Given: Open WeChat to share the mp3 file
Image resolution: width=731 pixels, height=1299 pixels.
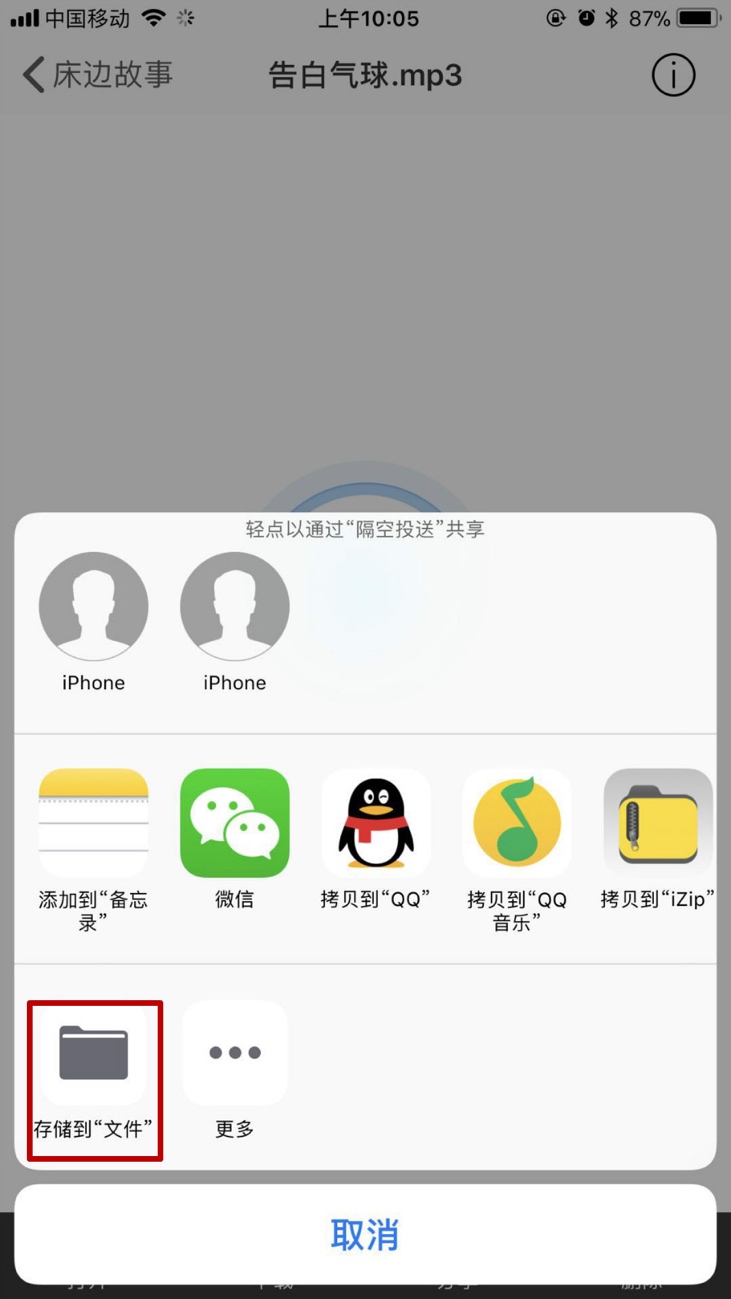Looking at the screenshot, I should click(234, 822).
